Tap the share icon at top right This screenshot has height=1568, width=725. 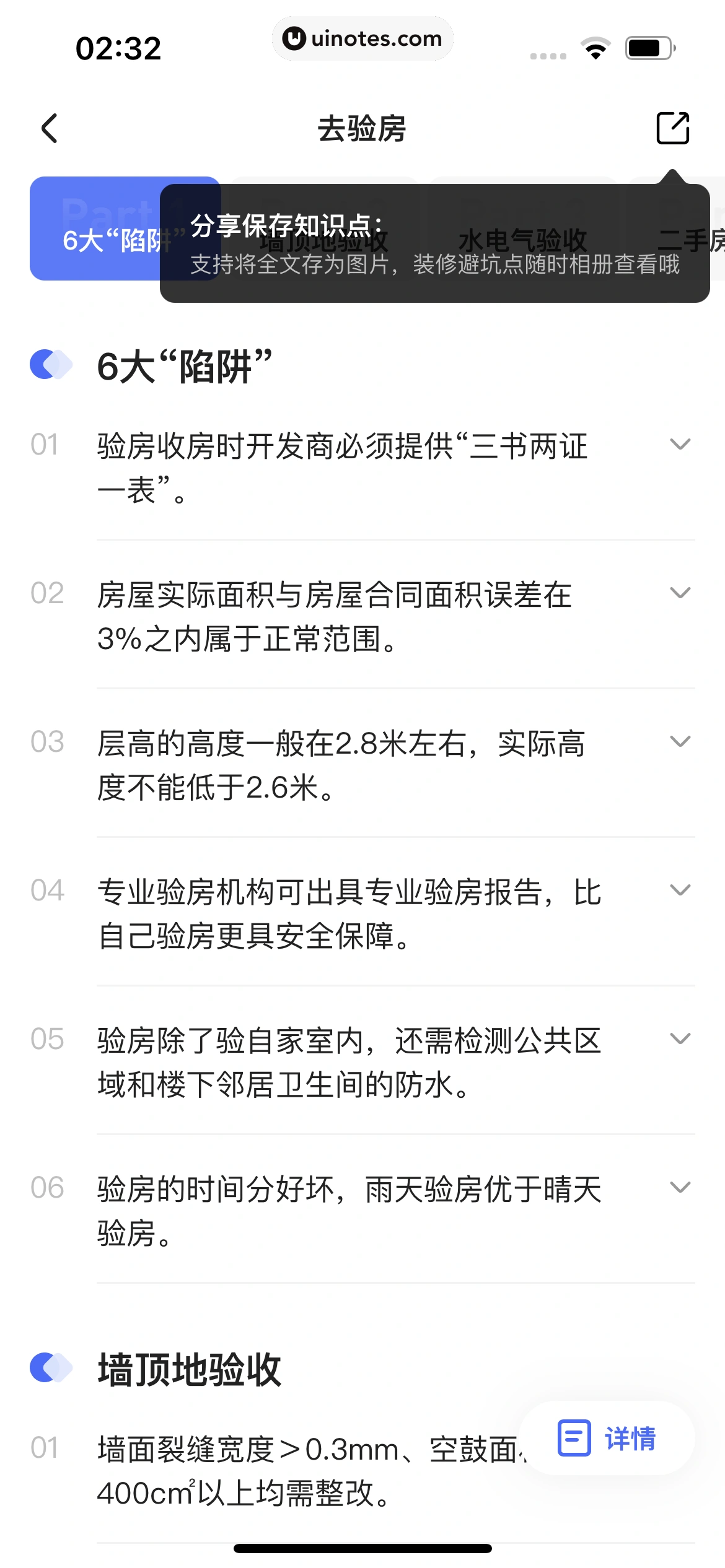click(x=672, y=128)
